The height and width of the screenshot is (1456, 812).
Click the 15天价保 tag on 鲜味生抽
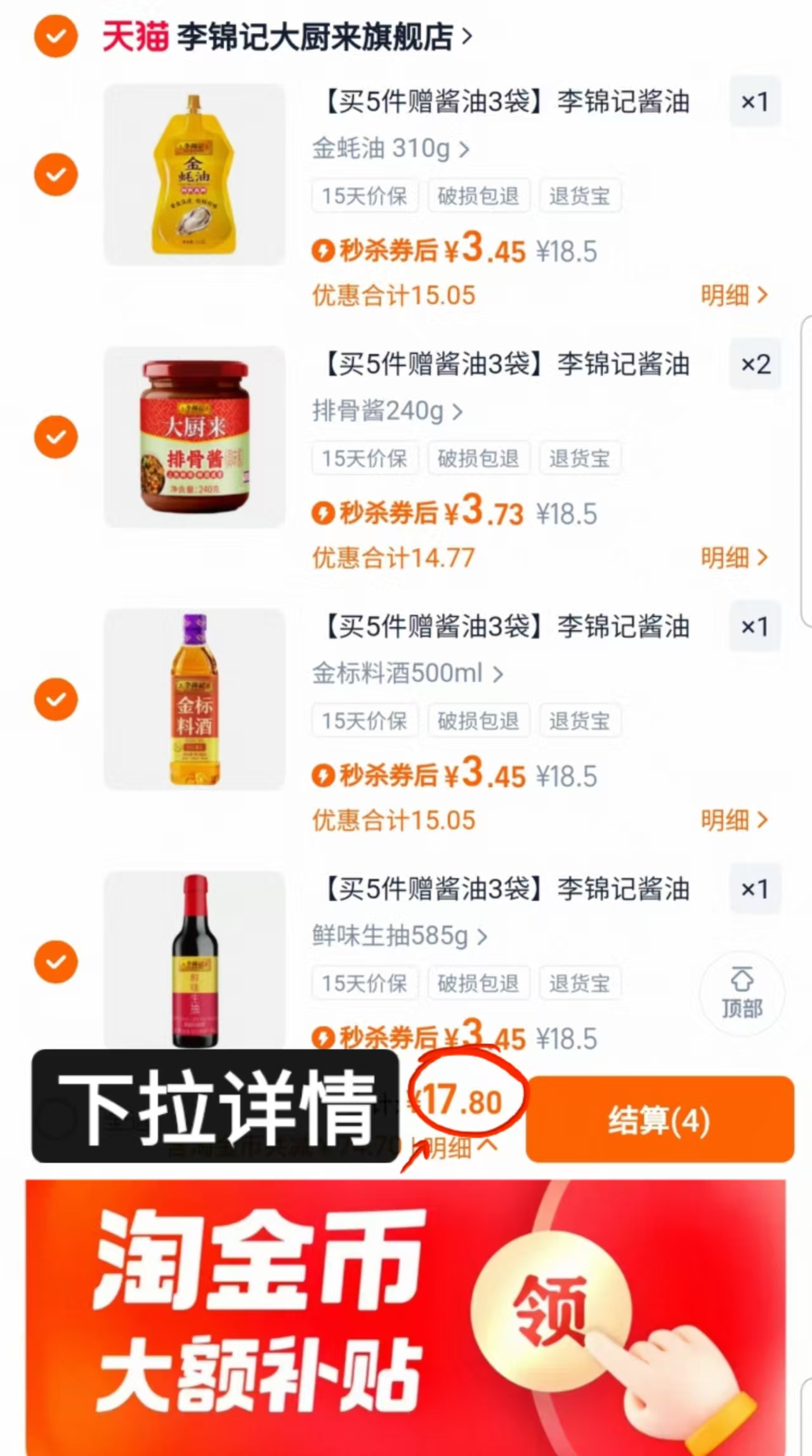365,983
